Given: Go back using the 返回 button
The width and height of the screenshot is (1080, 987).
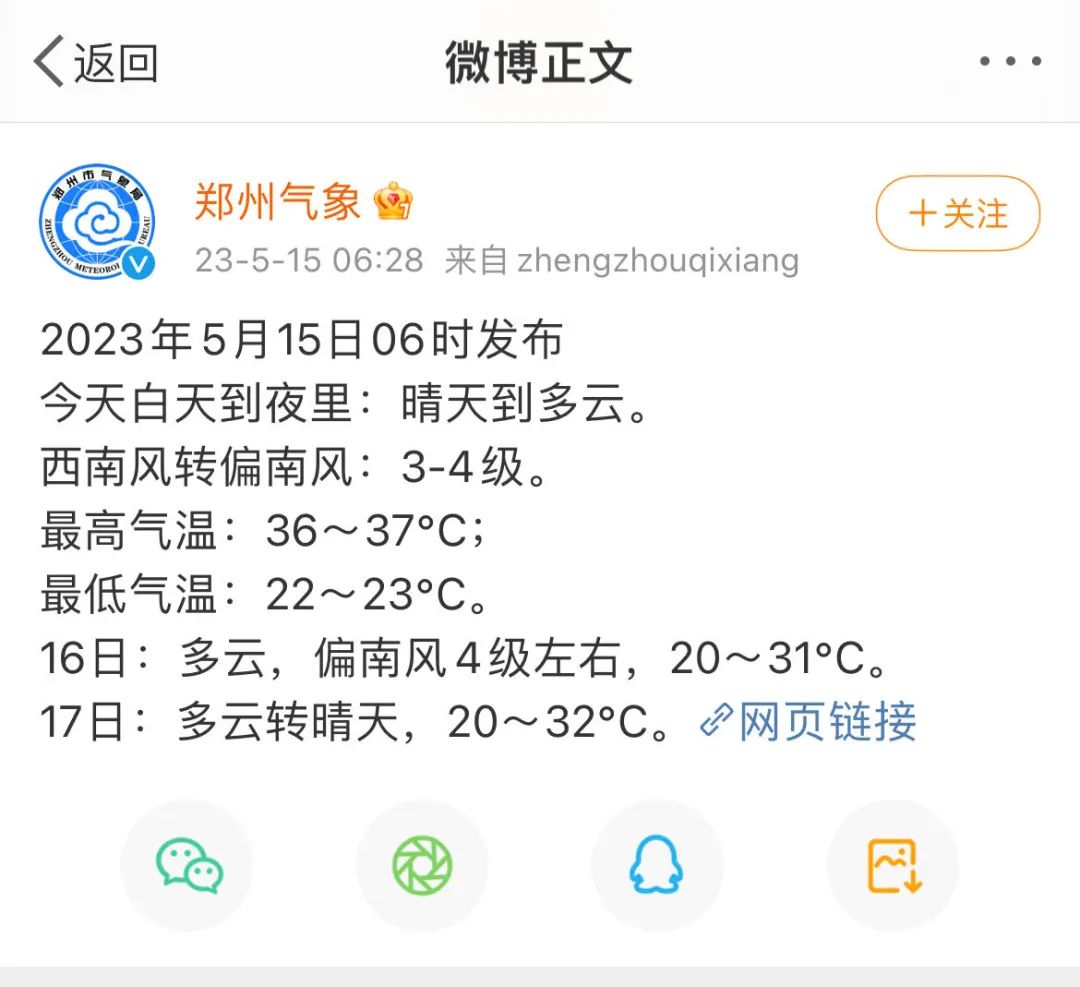Looking at the screenshot, I should click(x=96, y=62).
